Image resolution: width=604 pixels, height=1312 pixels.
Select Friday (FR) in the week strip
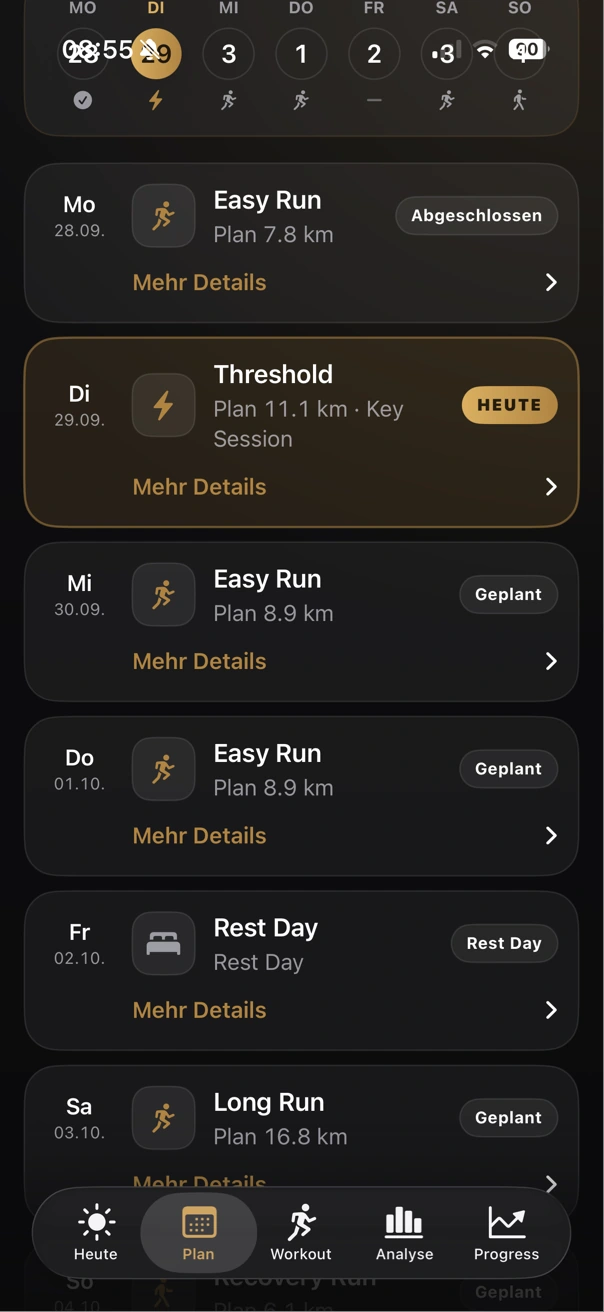click(374, 54)
